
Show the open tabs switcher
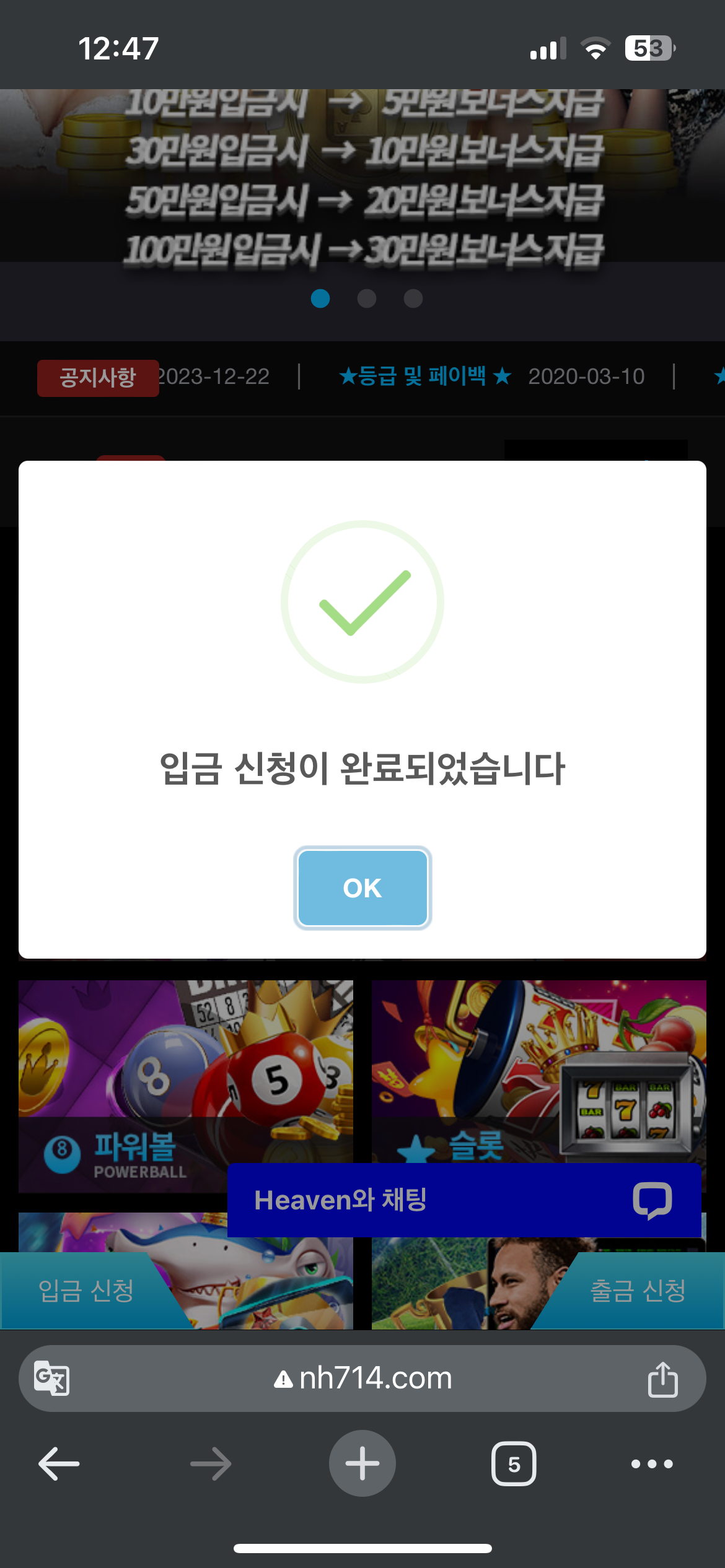tap(514, 1464)
